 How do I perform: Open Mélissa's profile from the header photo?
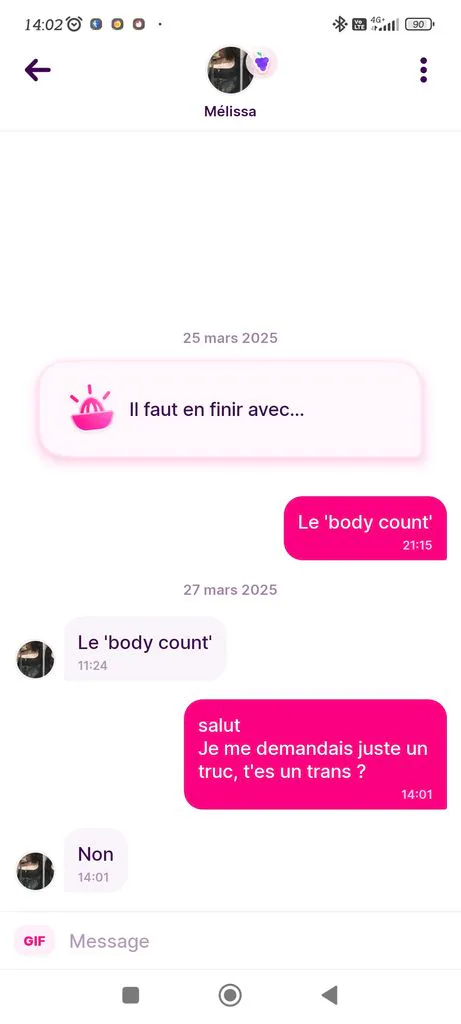pyautogui.click(x=230, y=70)
